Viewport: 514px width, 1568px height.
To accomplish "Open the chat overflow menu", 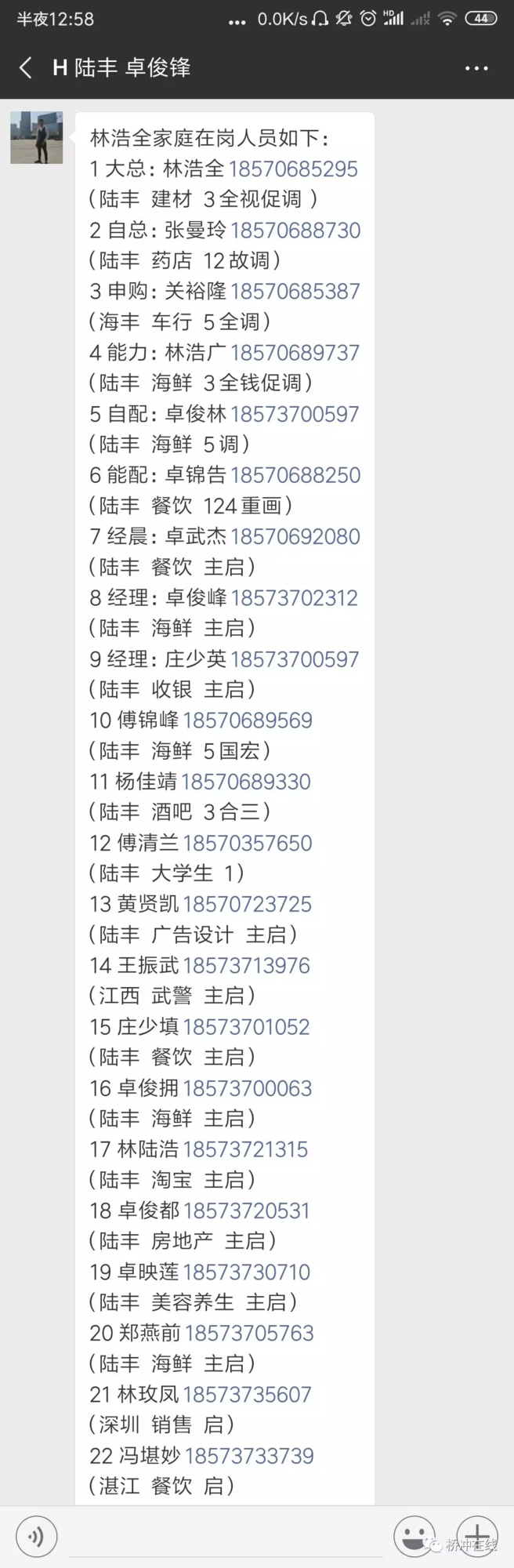I will (x=476, y=68).
